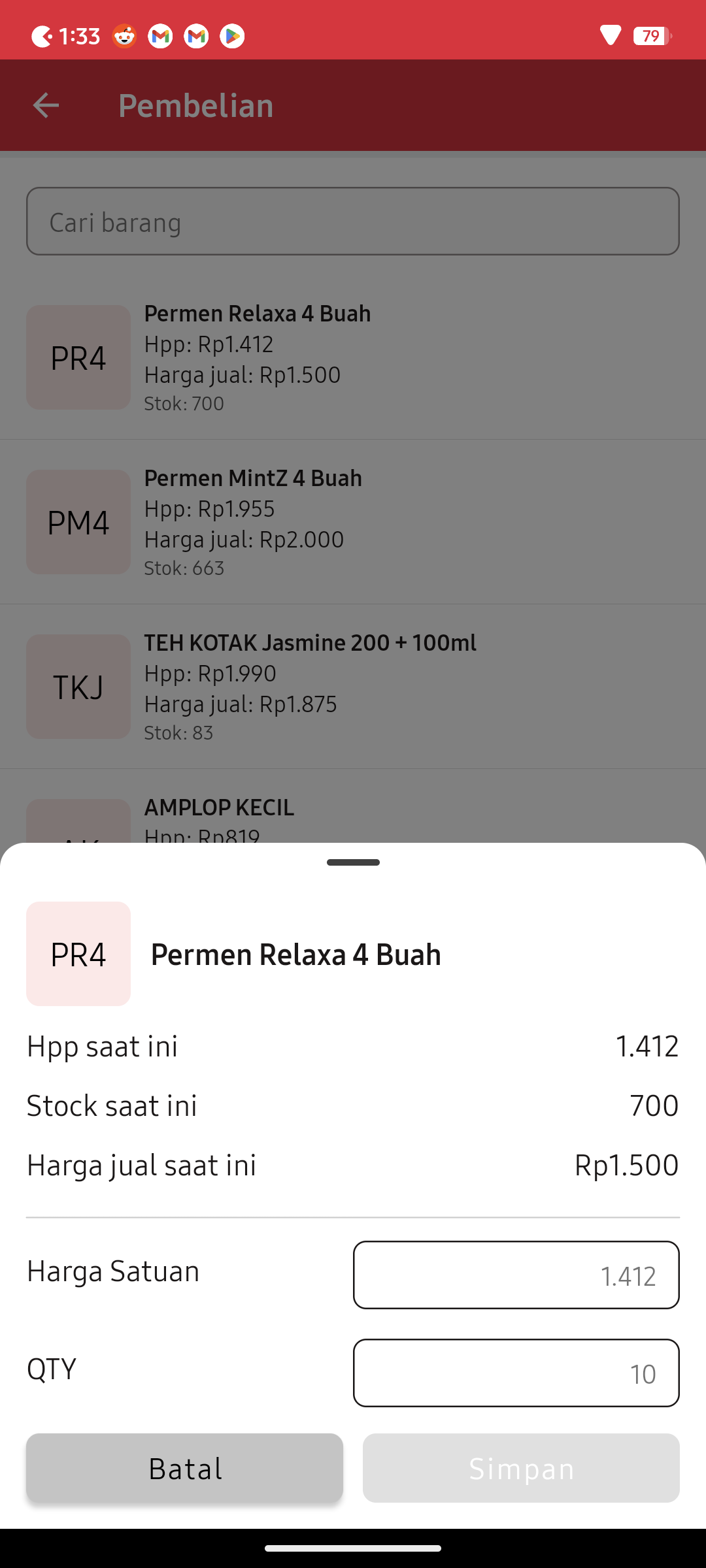Viewport: 706px width, 1568px height.
Task: Tap the PM4 product thumbnail
Action: [78, 521]
